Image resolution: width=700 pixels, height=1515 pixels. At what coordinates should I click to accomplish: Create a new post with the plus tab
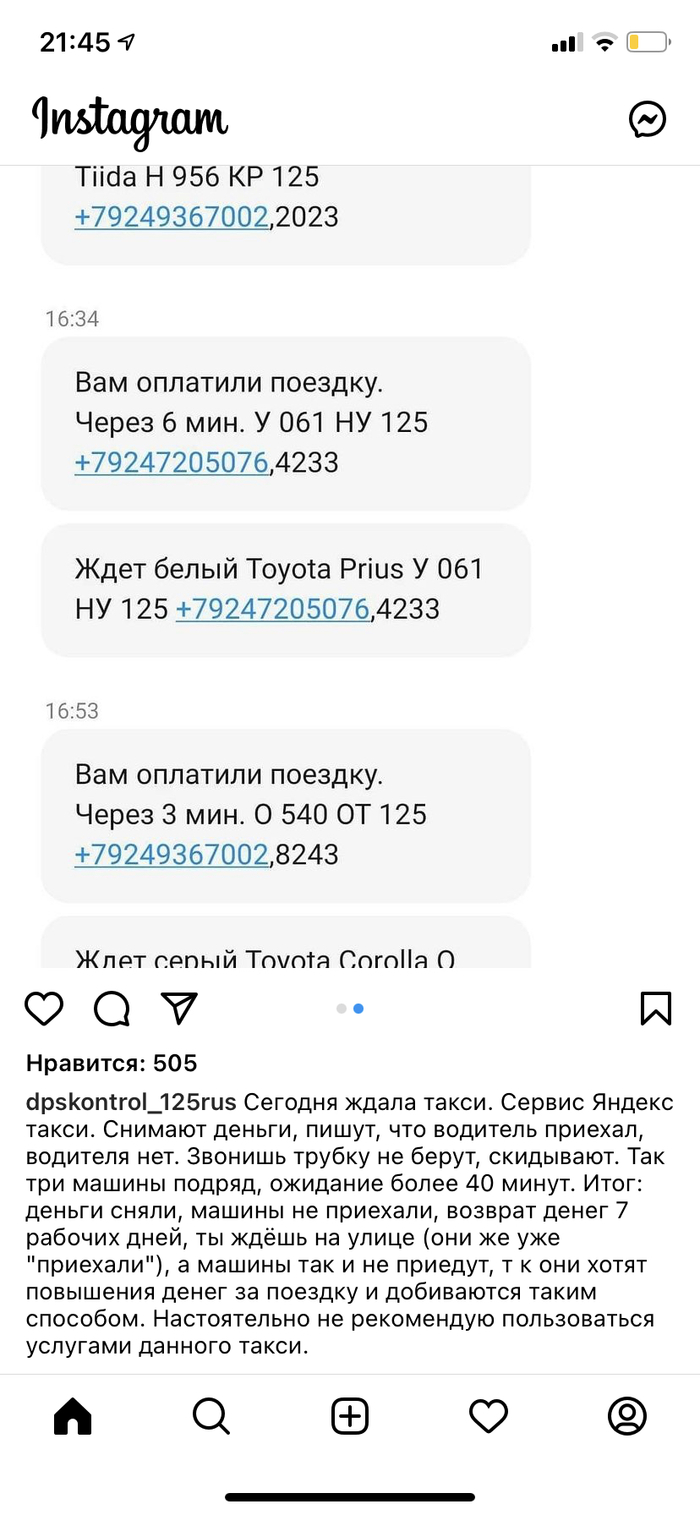[350, 1415]
